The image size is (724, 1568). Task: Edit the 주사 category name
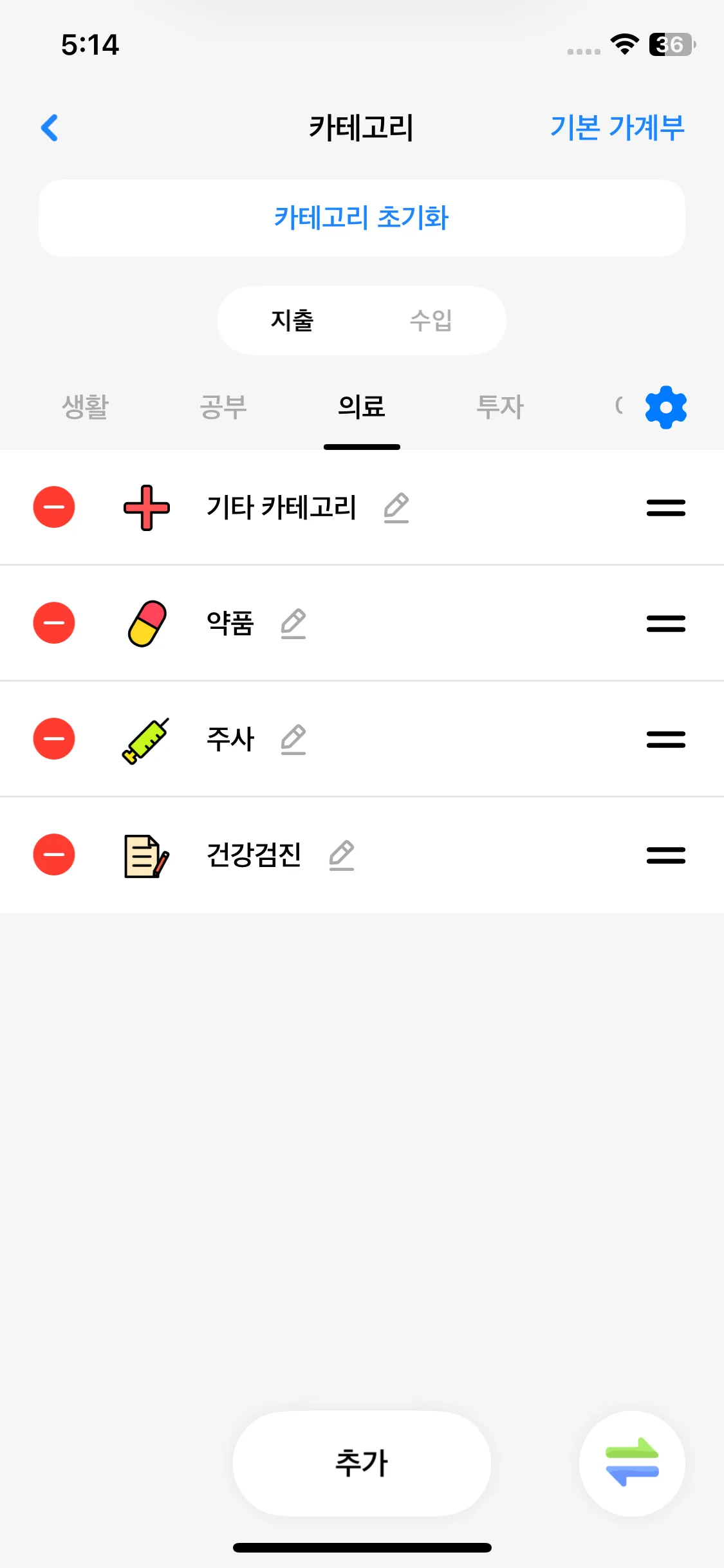(293, 740)
